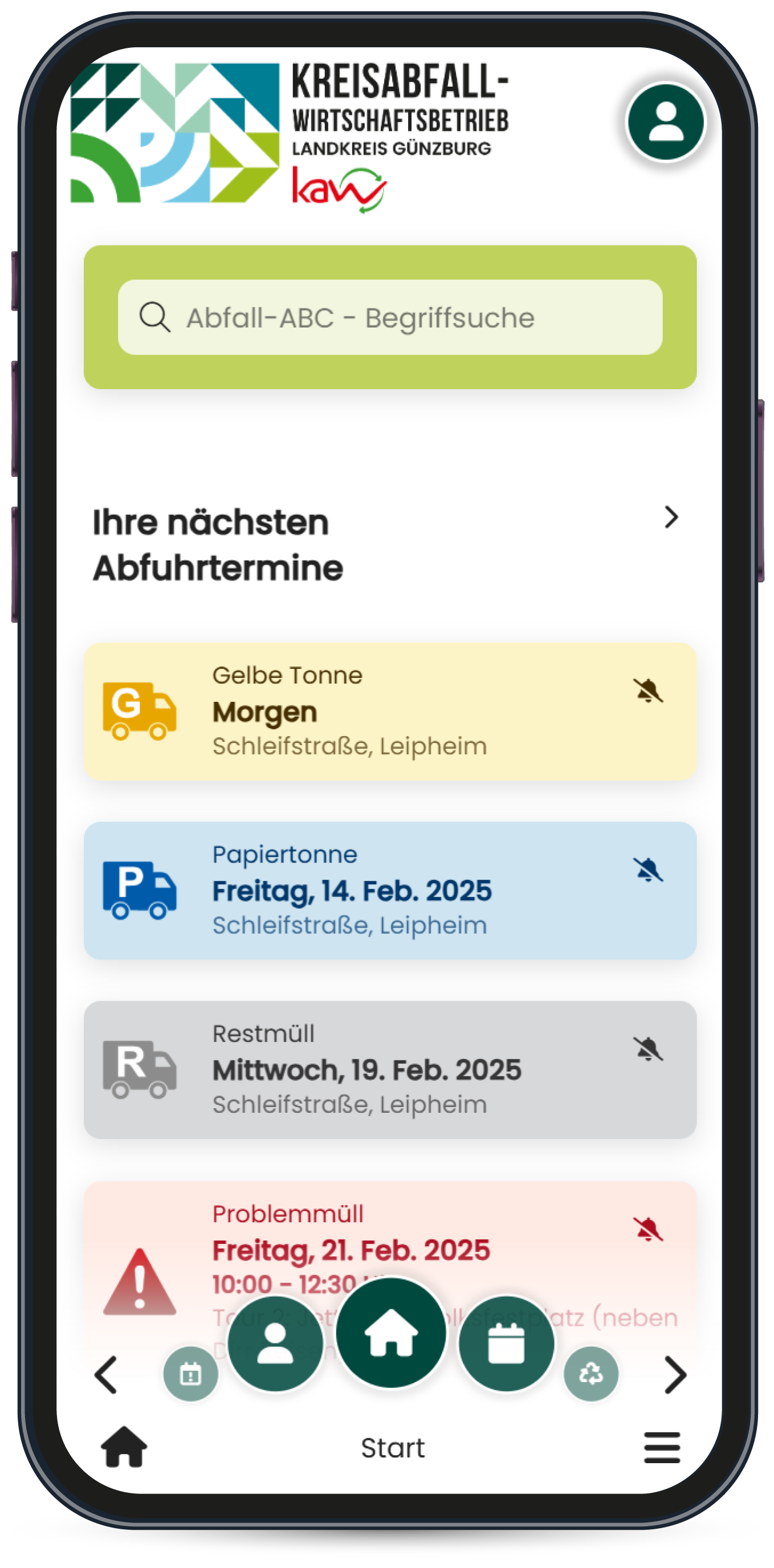Screen dimensions: 774x1568
Task: Open the hamburger menu in the bottom bar
Action: 661,1447
